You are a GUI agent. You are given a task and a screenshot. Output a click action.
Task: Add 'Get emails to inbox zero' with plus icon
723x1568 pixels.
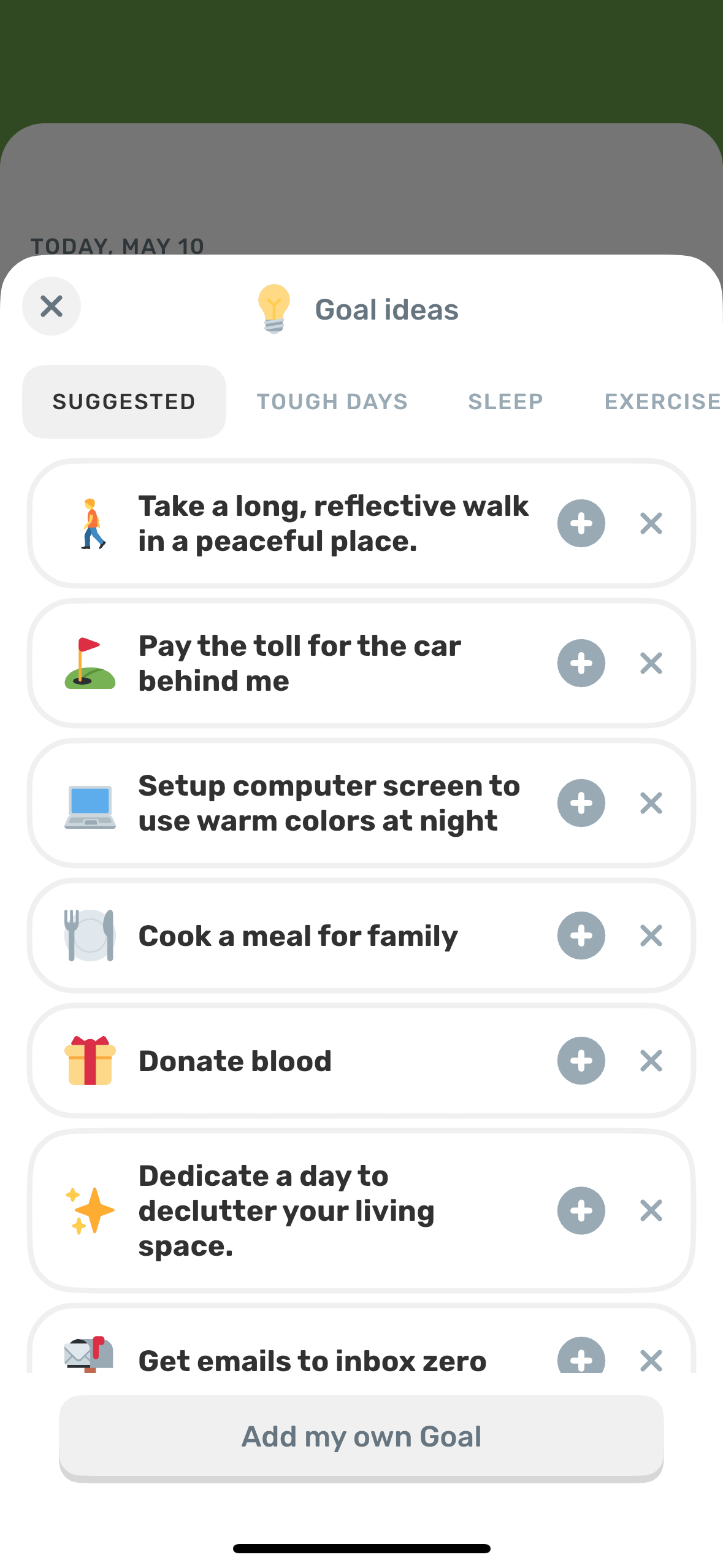(581, 1358)
